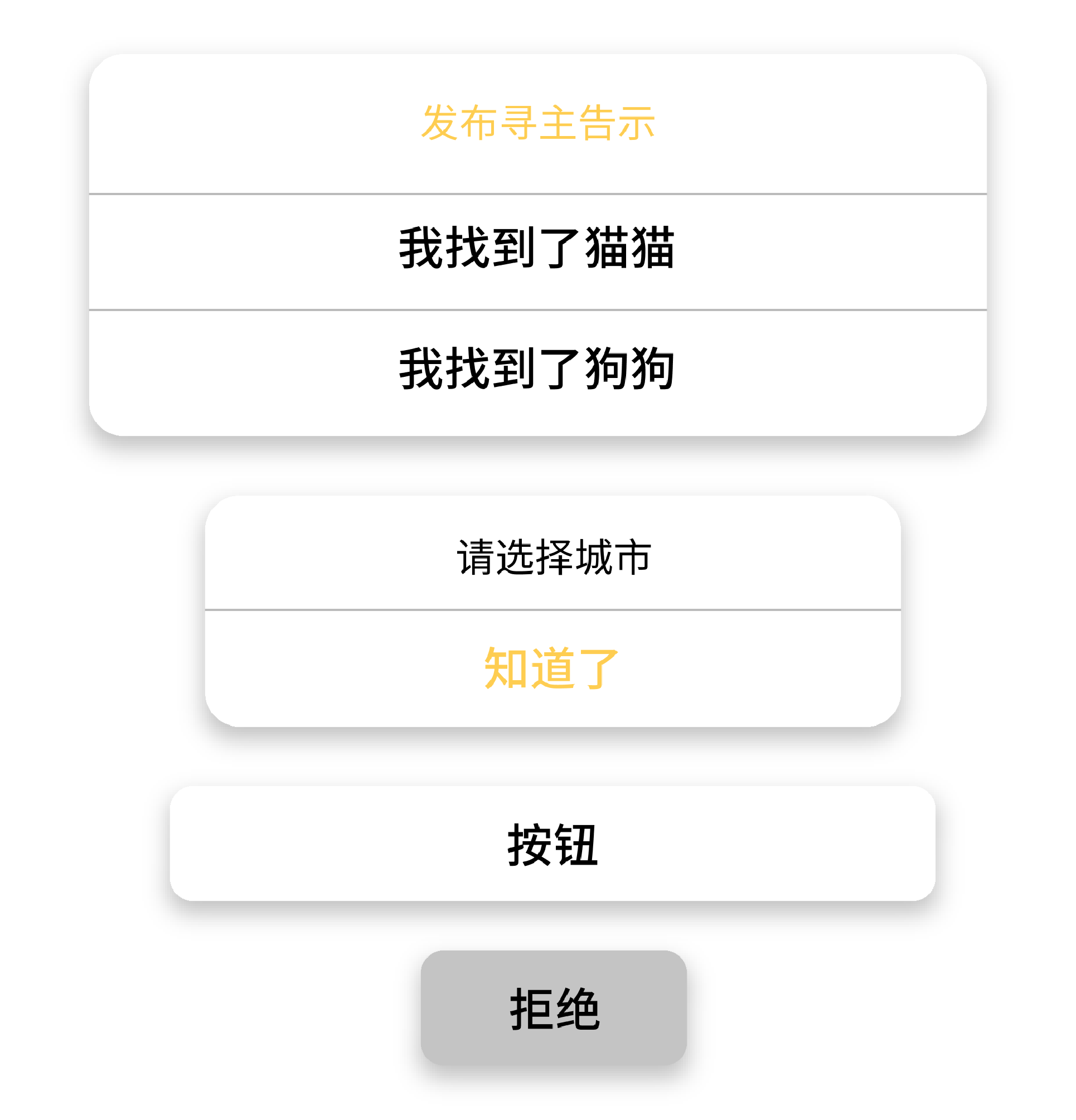Choose 我找到了狗狗 option
1076x1120 pixels.
tap(537, 370)
